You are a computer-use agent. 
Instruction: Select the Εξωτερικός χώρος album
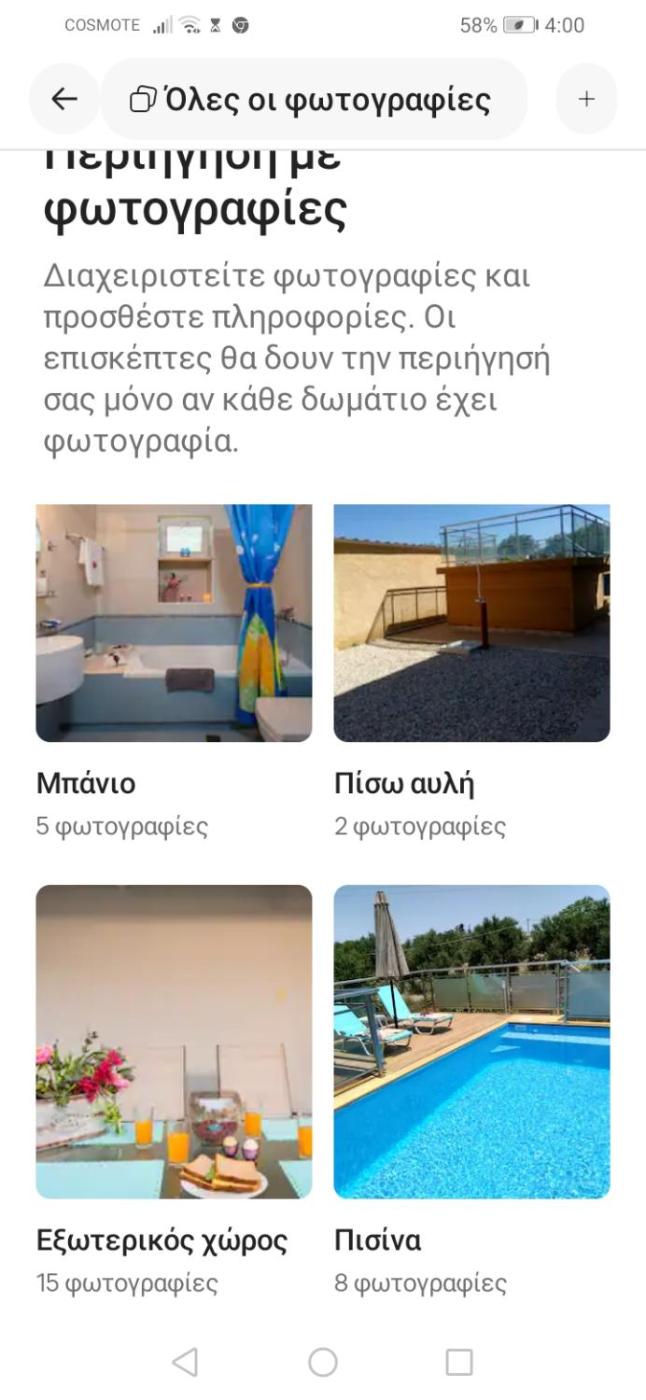tap(174, 1041)
